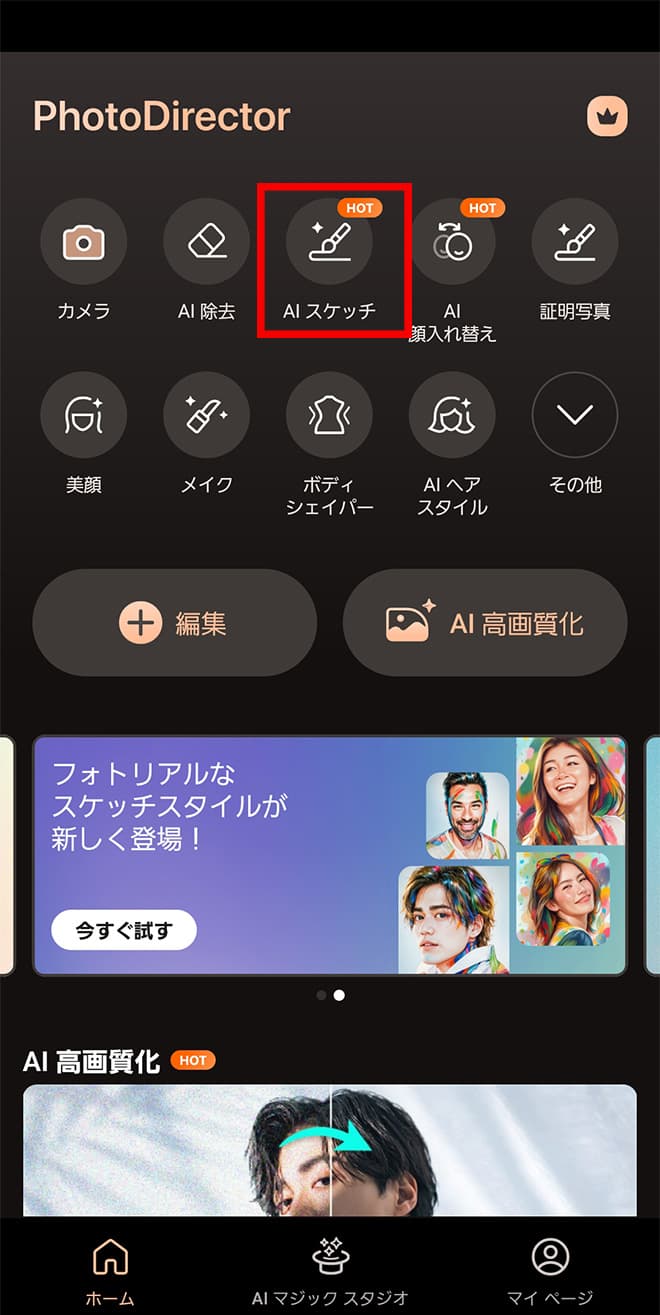Expand その他 to see more tools
Image resolution: width=660 pixels, height=1315 pixels.
click(x=575, y=416)
